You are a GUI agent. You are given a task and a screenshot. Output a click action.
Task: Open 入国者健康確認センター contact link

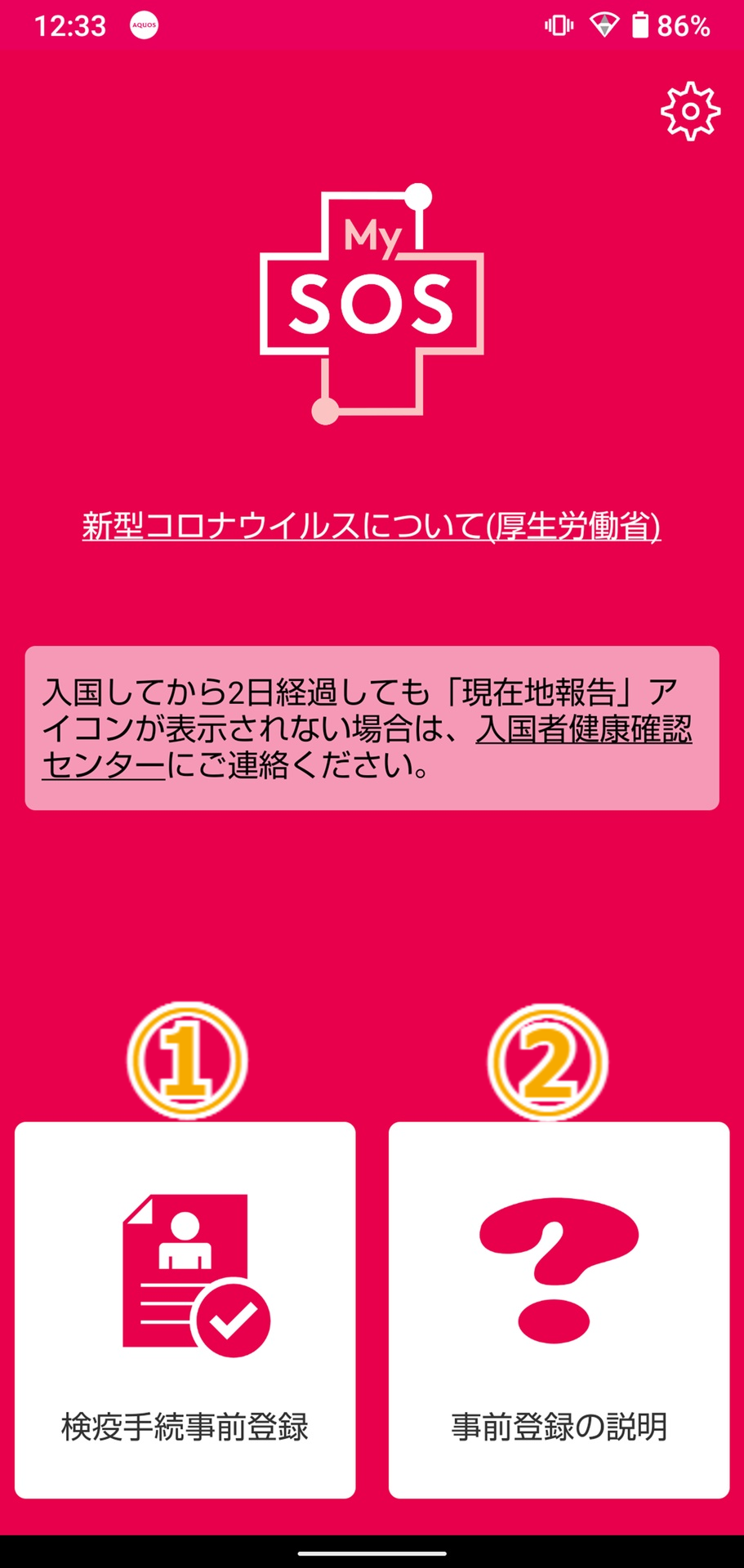click(x=583, y=728)
